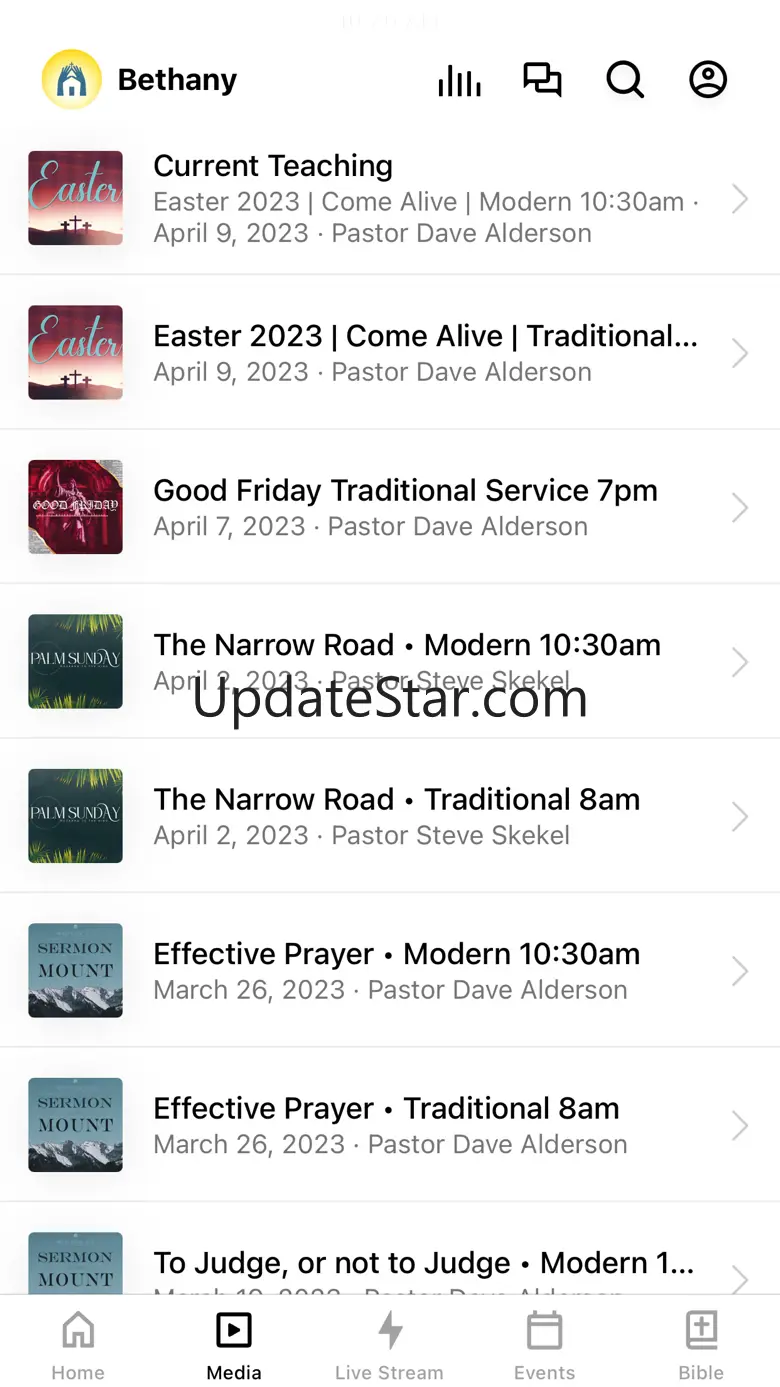
Task: Select the Media tab
Action: coord(234,1346)
